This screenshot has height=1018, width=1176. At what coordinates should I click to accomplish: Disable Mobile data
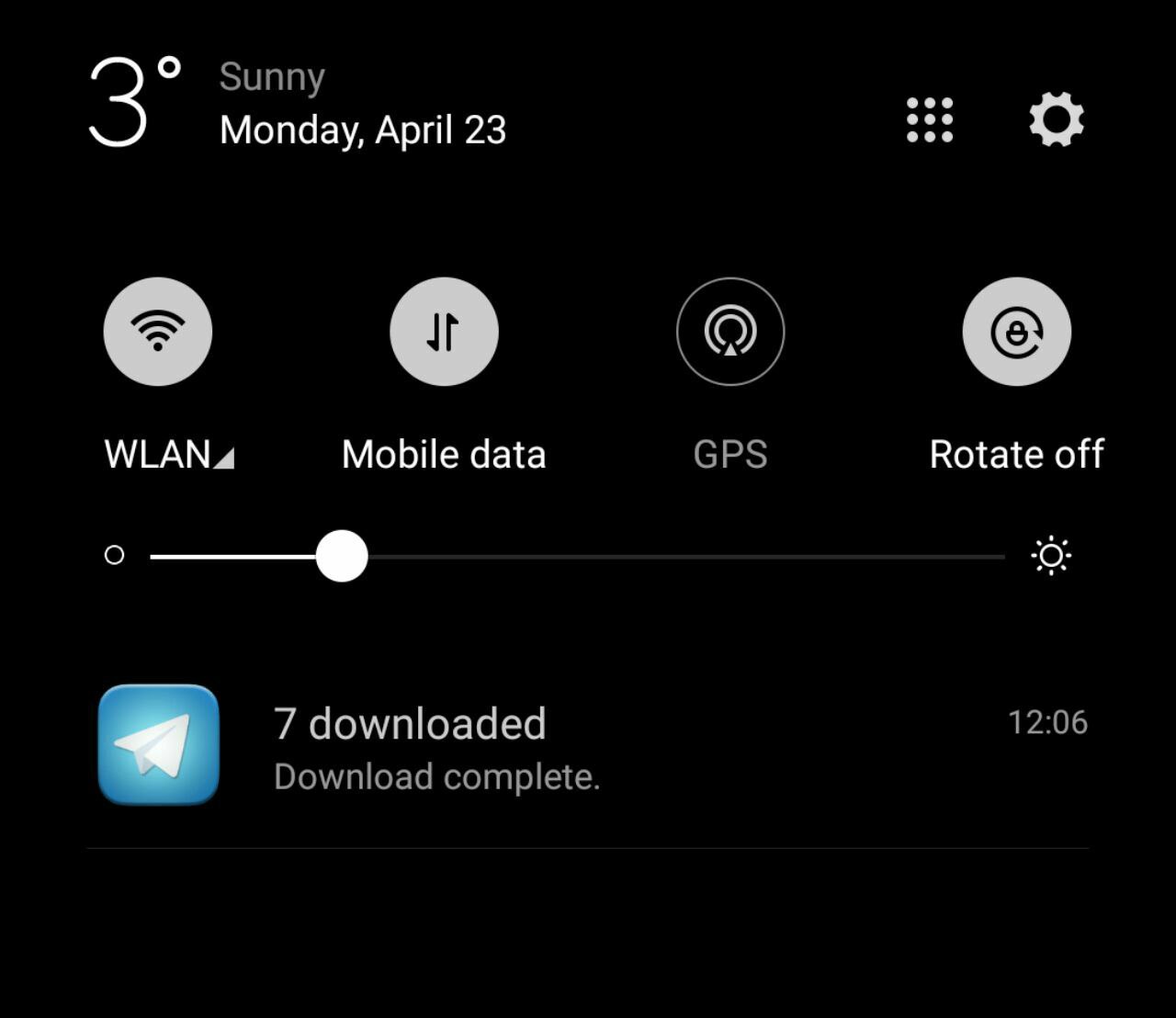[x=444, y=332]
